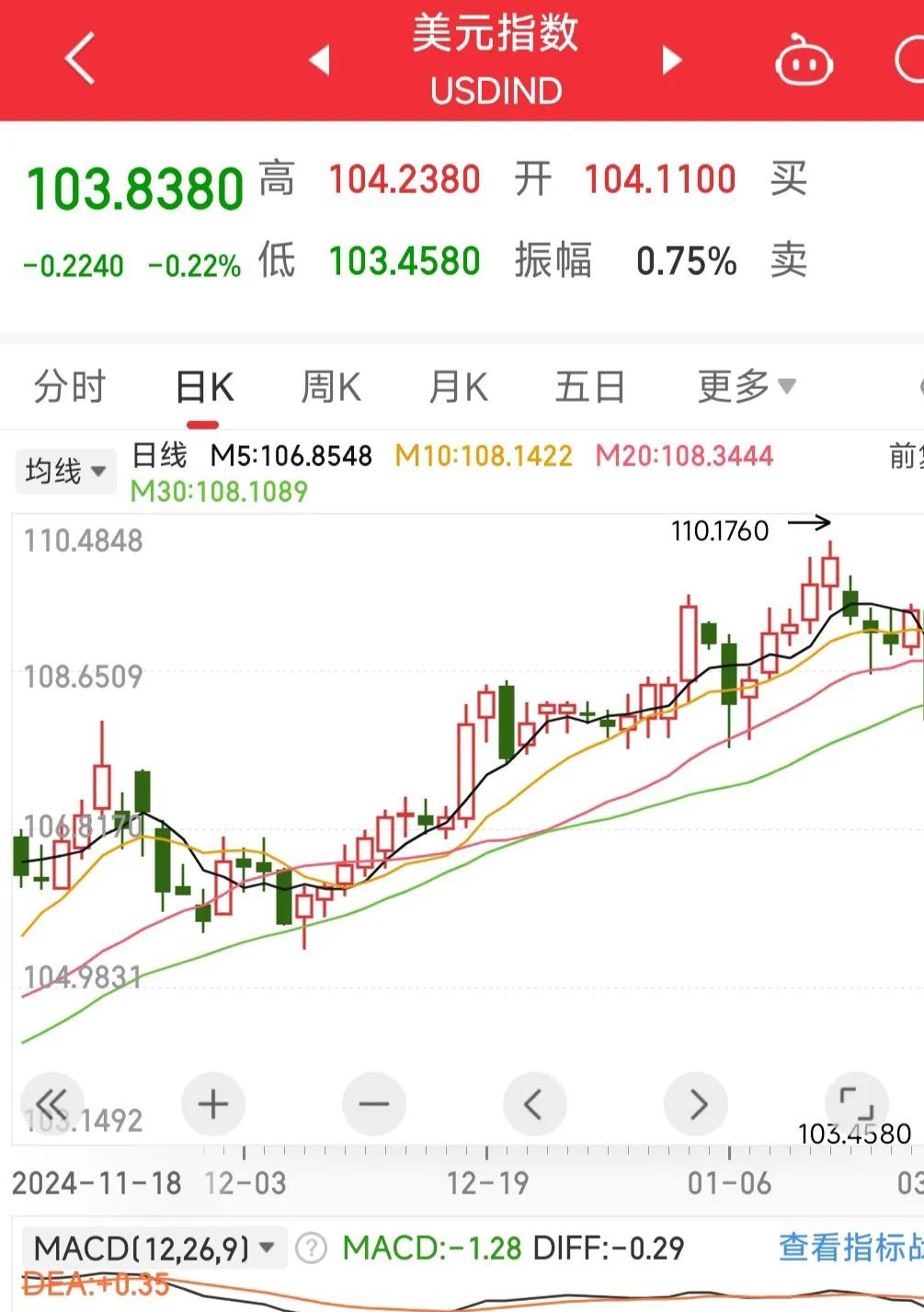Image resolution: width=924 pixels, height=1312 pixels.
Task: Tap the back arrow to exit USDIND page
Action: click(x=80, y=59)
